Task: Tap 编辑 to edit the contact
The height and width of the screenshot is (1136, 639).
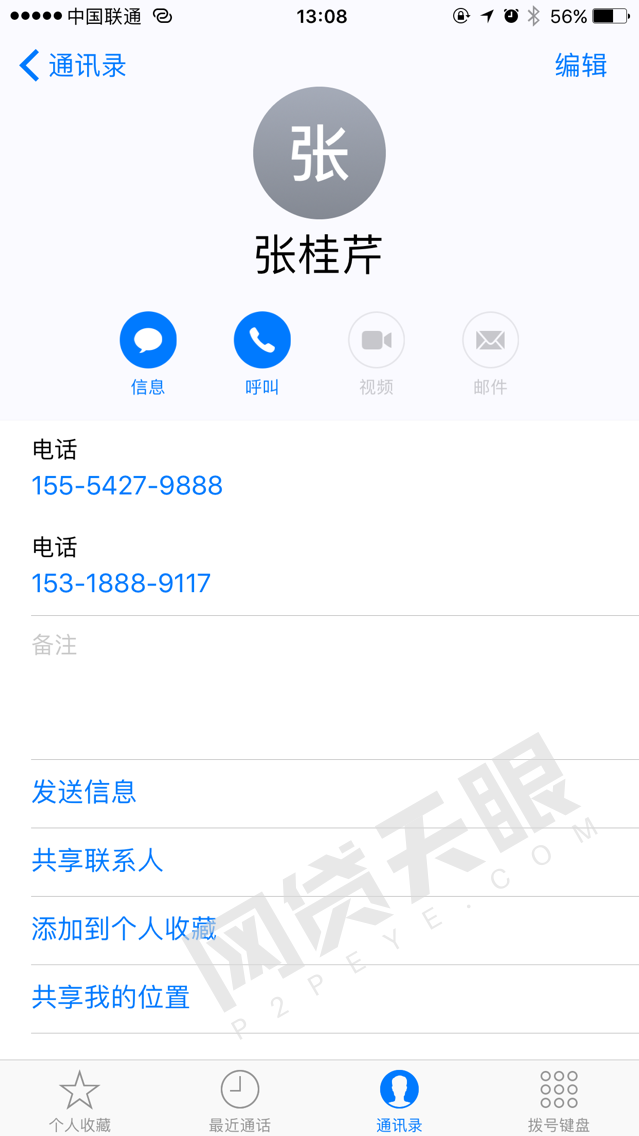Action: pyautogui.click(x=580, y=65)
